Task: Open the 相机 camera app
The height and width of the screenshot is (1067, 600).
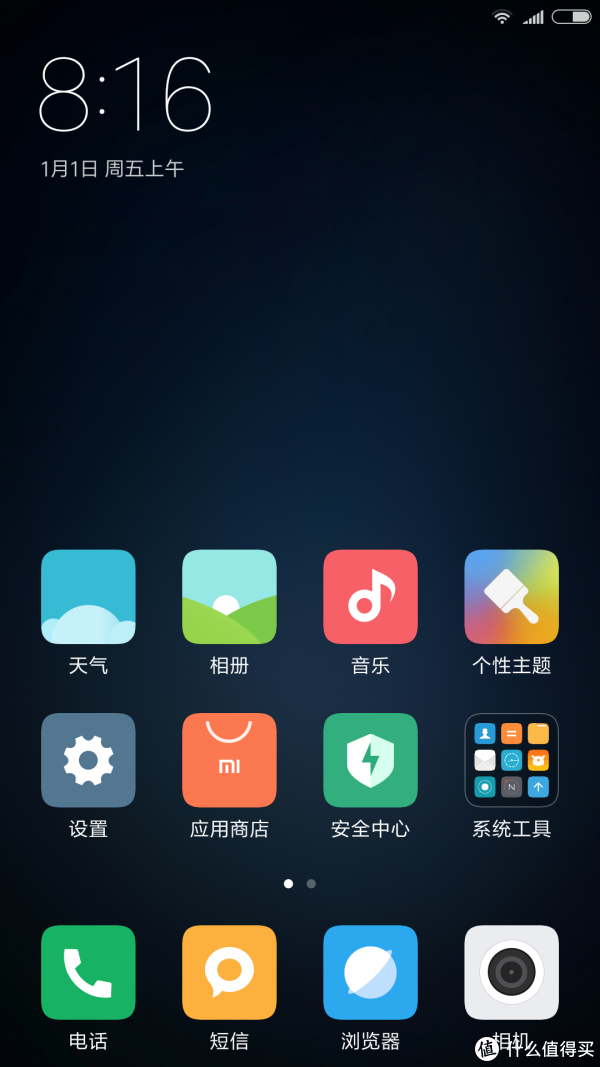Action: click(511, 972)
